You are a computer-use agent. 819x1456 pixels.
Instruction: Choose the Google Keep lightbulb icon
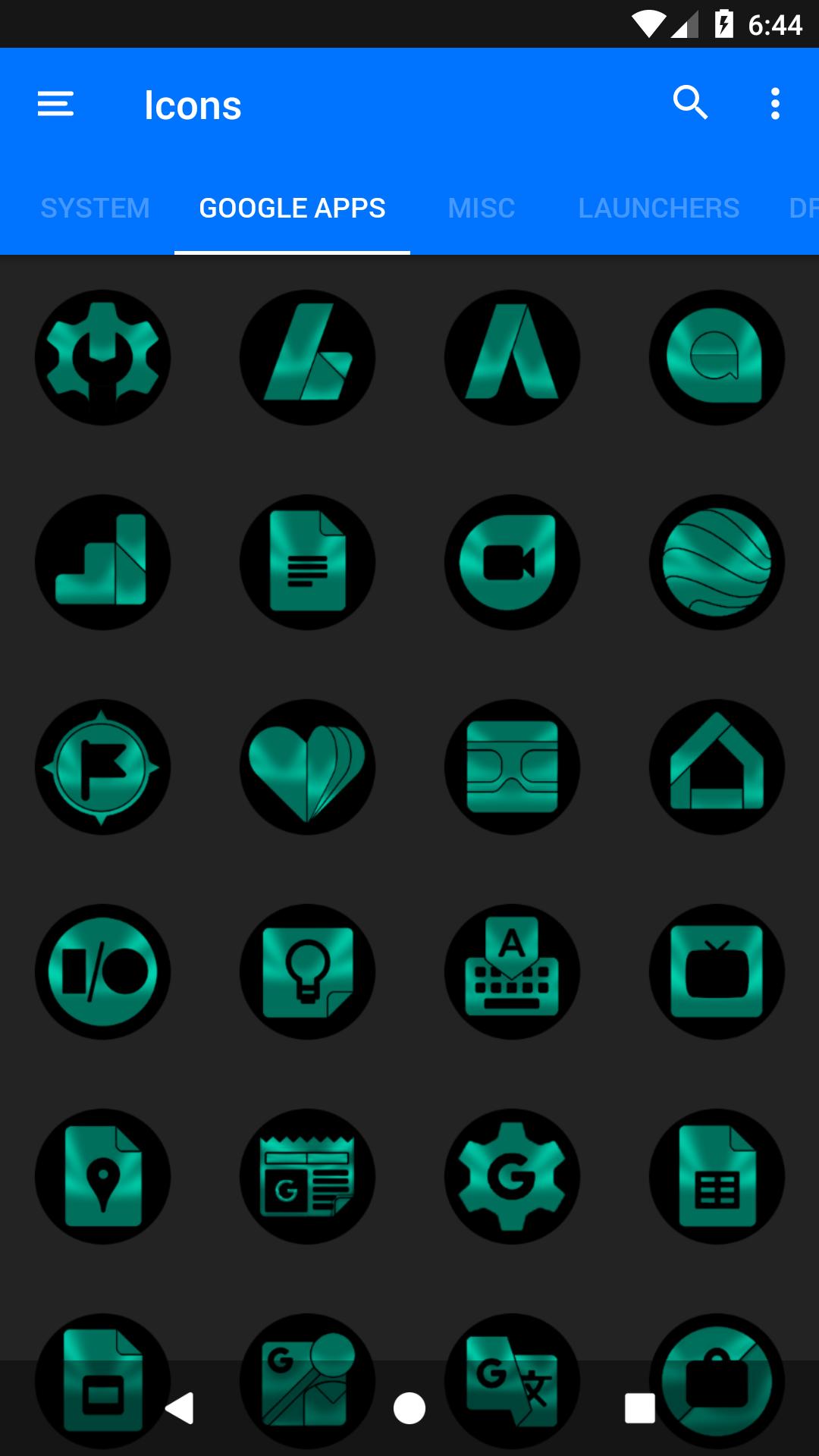tap(307, 971)
